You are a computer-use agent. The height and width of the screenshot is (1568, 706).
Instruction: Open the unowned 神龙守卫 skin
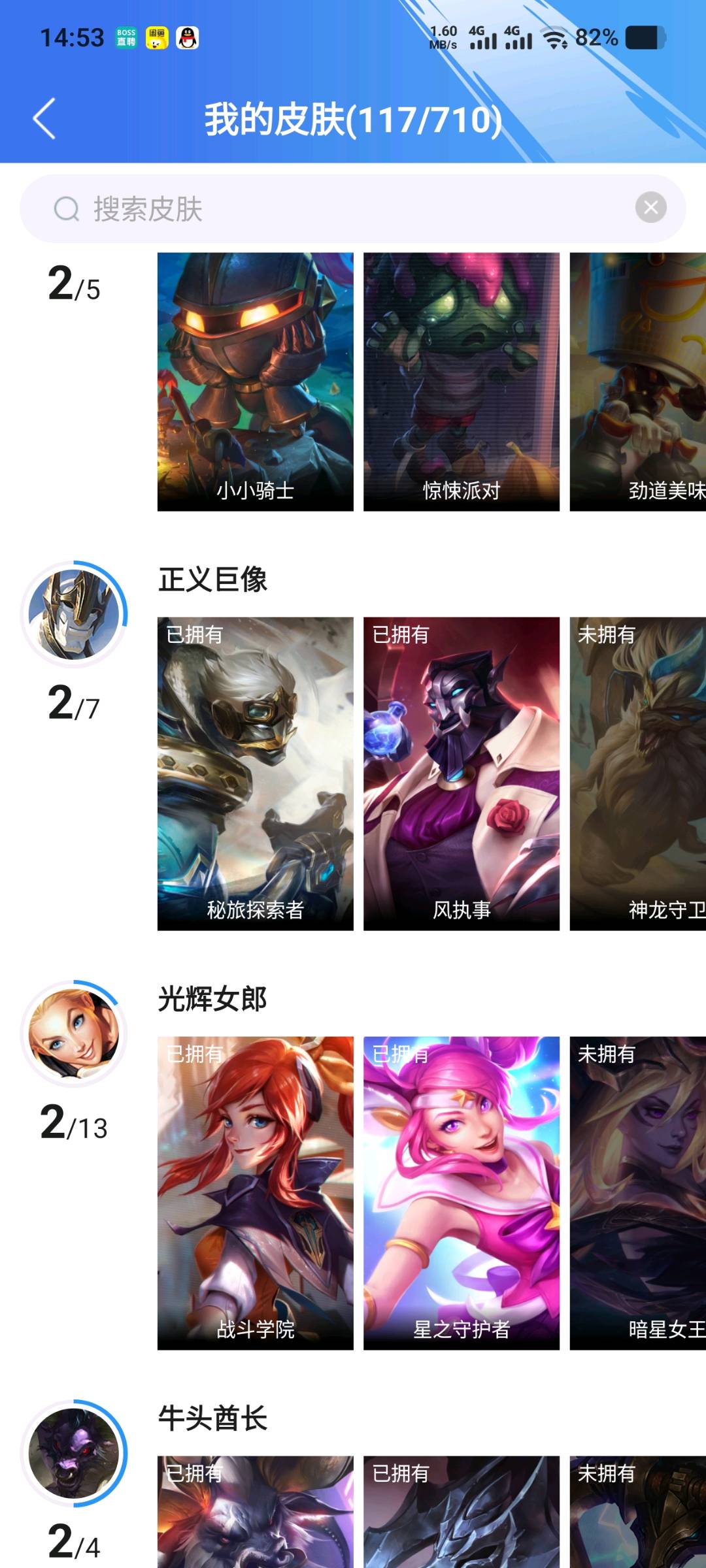638,774
